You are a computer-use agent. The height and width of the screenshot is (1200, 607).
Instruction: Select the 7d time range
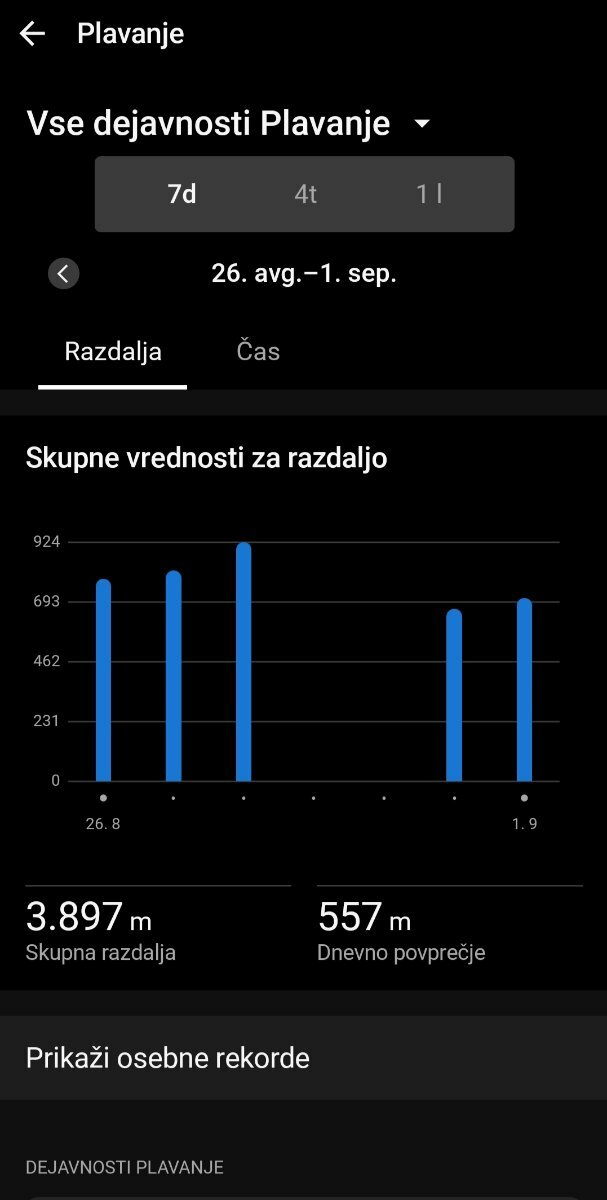182,194
